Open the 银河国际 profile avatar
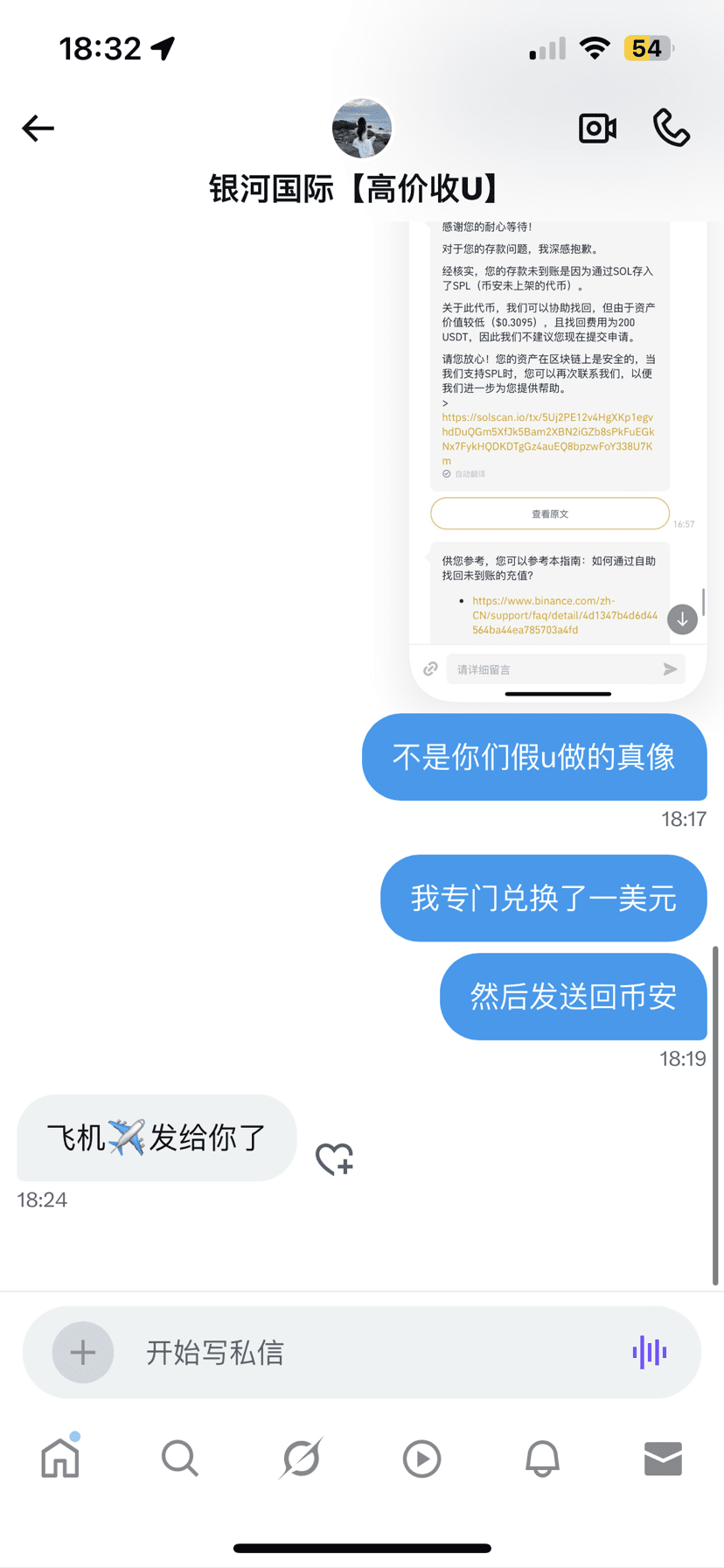This screenshot has width=724, height=1568. click(x=362, y=129)
